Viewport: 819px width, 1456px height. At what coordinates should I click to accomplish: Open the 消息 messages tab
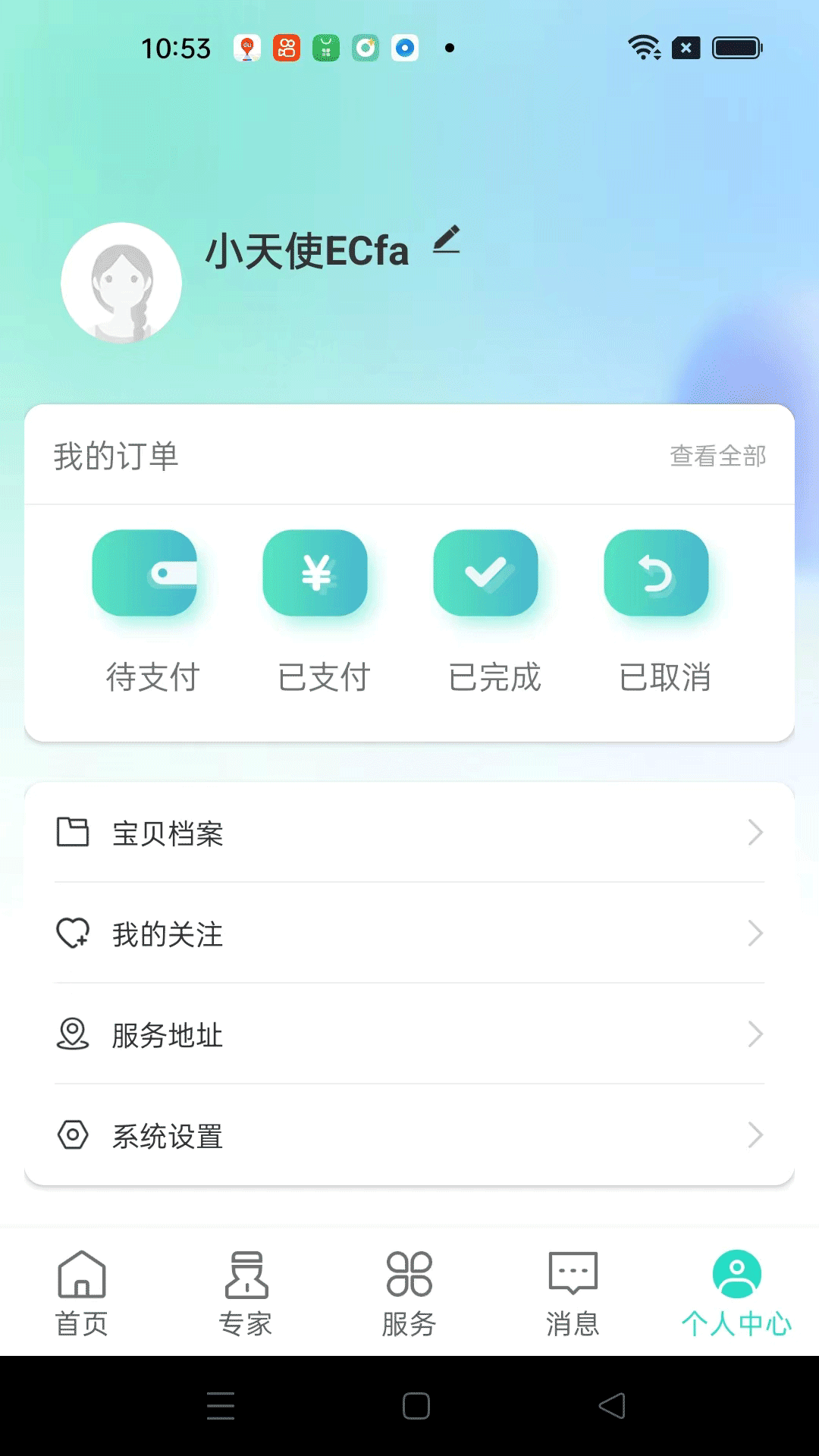pyautogui.click(x=573, y=1289)
